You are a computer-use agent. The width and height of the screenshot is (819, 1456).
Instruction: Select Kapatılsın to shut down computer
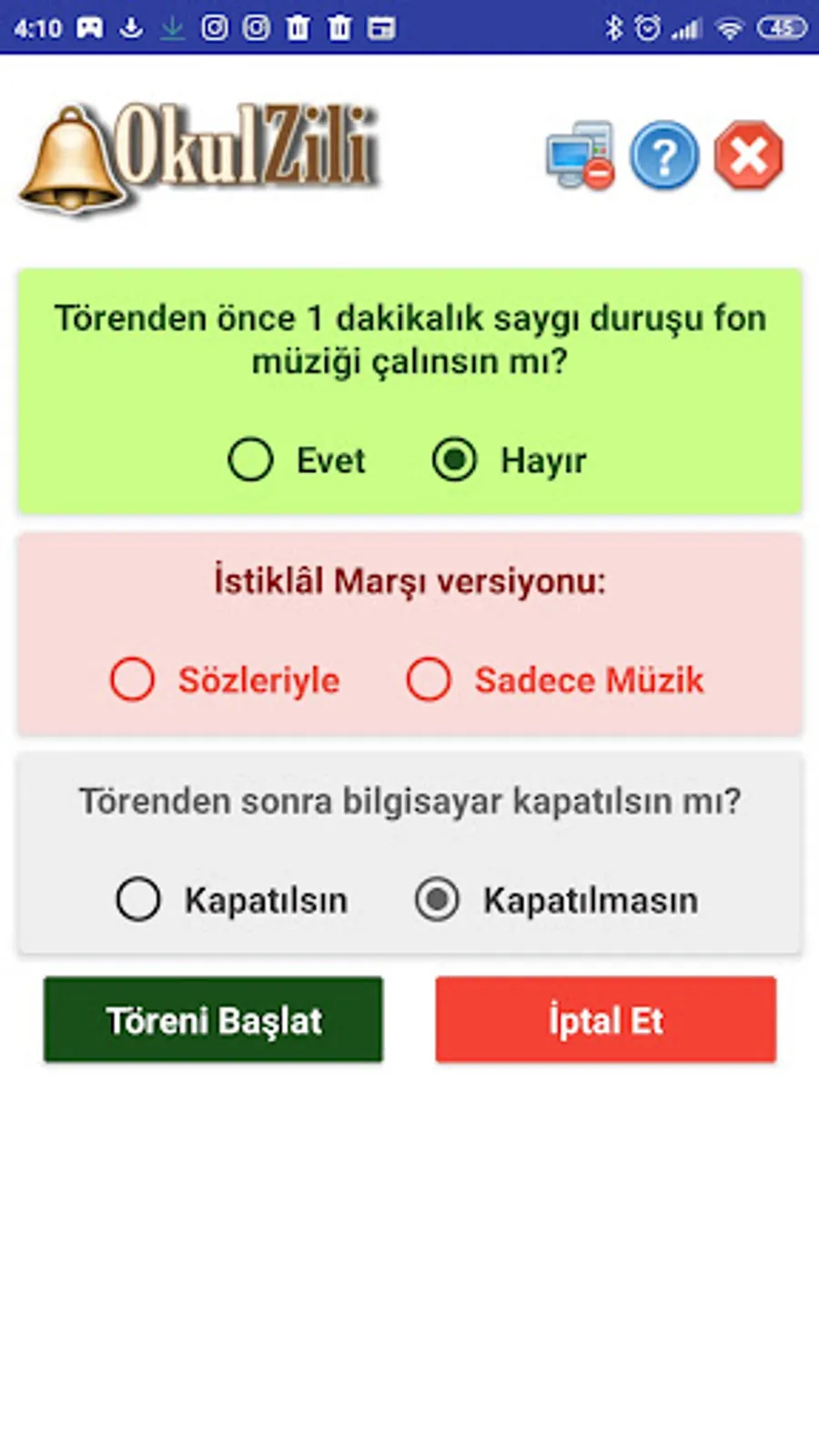tap(232, 900)
